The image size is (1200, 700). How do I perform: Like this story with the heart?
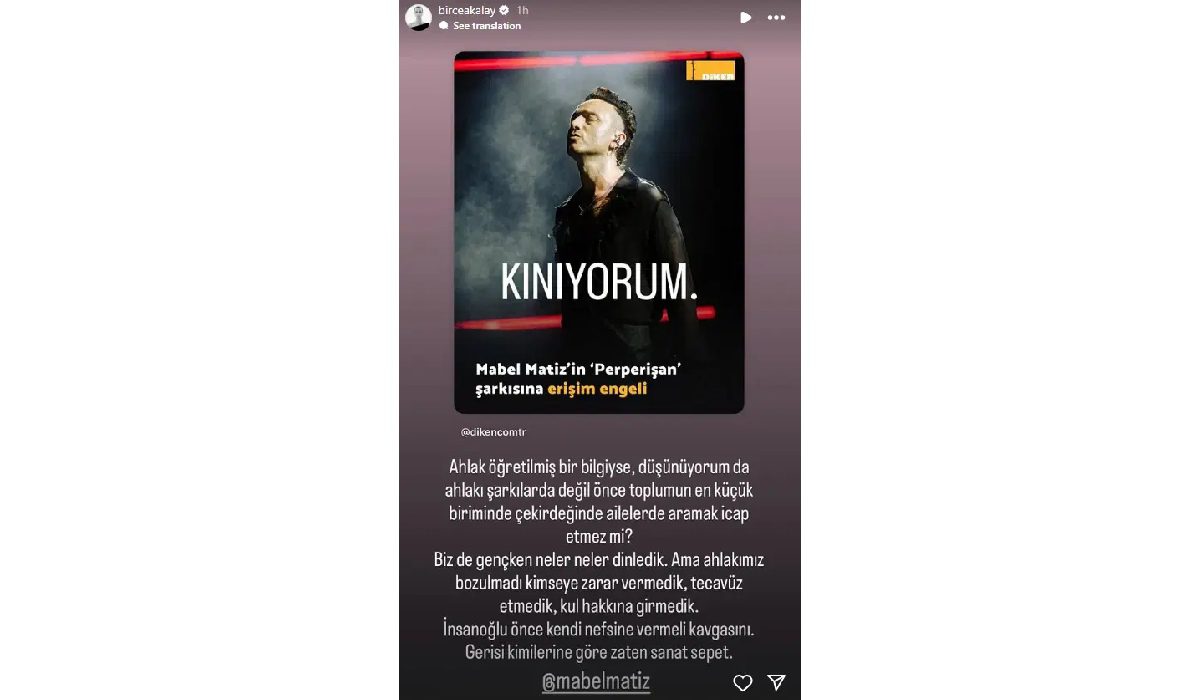click(x=742, y=682)
